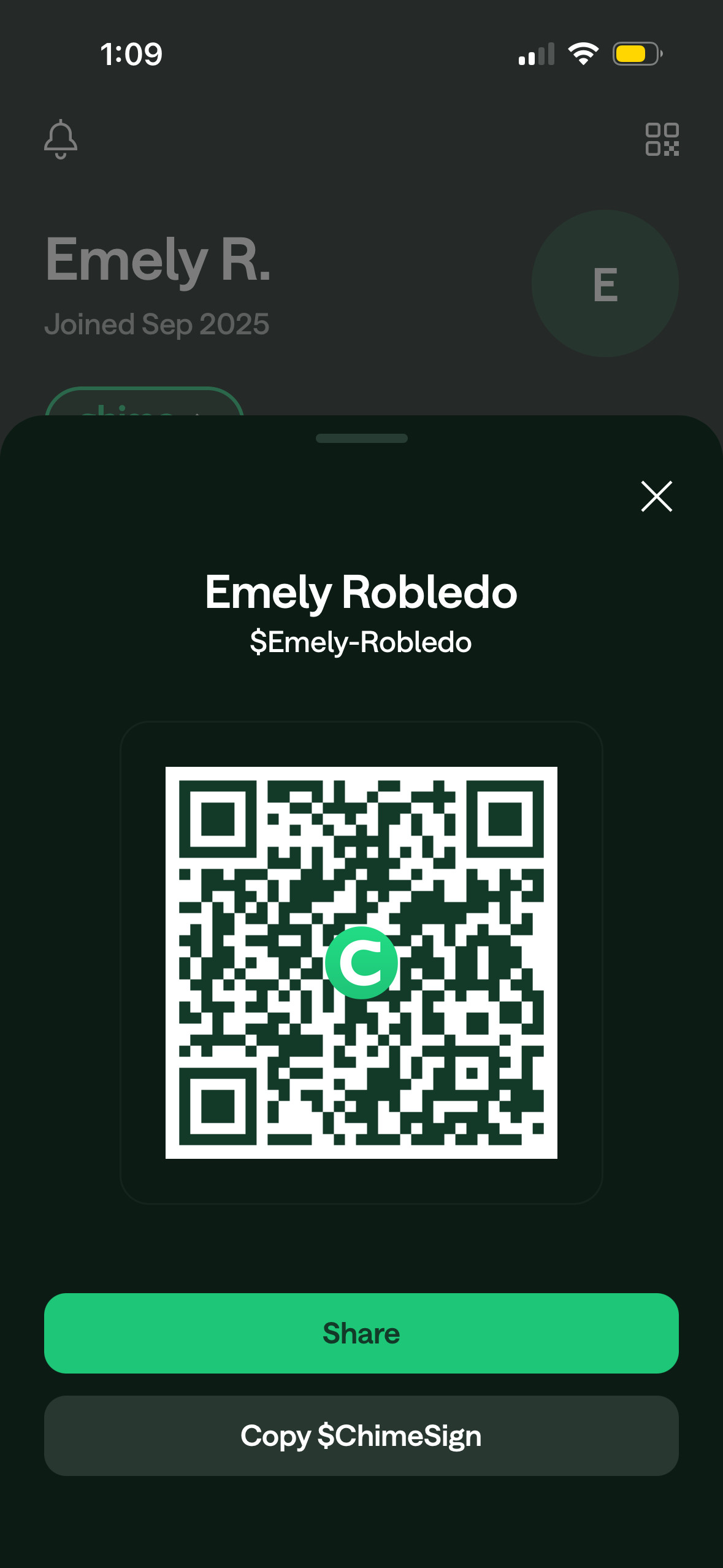Viewport: 723px width, 1568px height.
Task: Close the QR code sheet
Action: pyautogui.click(x=656, y=496)
